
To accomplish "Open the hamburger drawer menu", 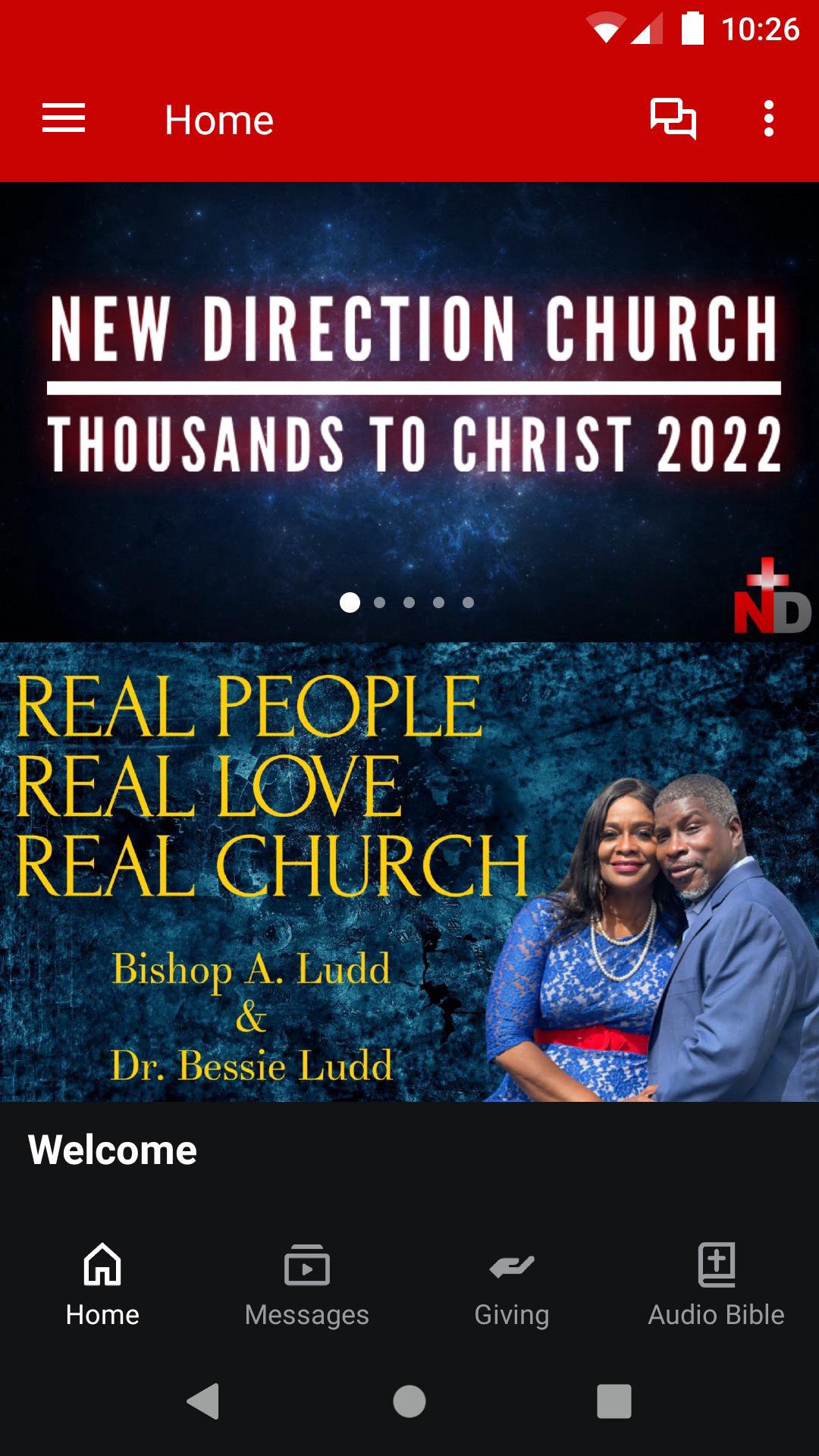I will point(64,119).
